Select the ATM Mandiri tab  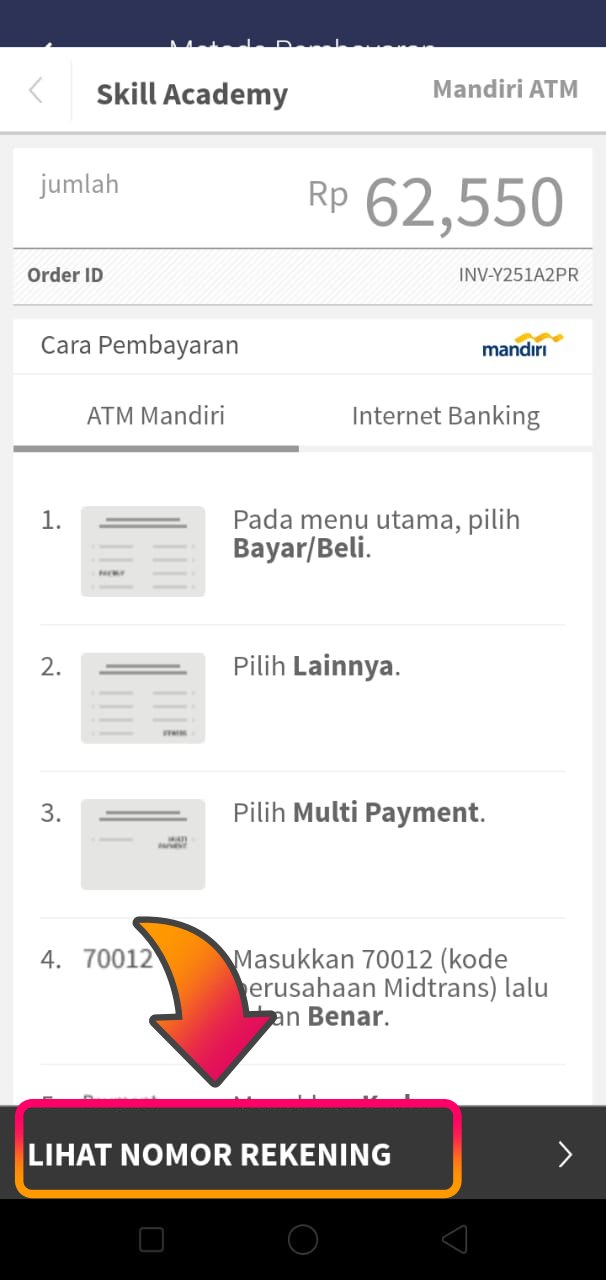click(155, 416)
